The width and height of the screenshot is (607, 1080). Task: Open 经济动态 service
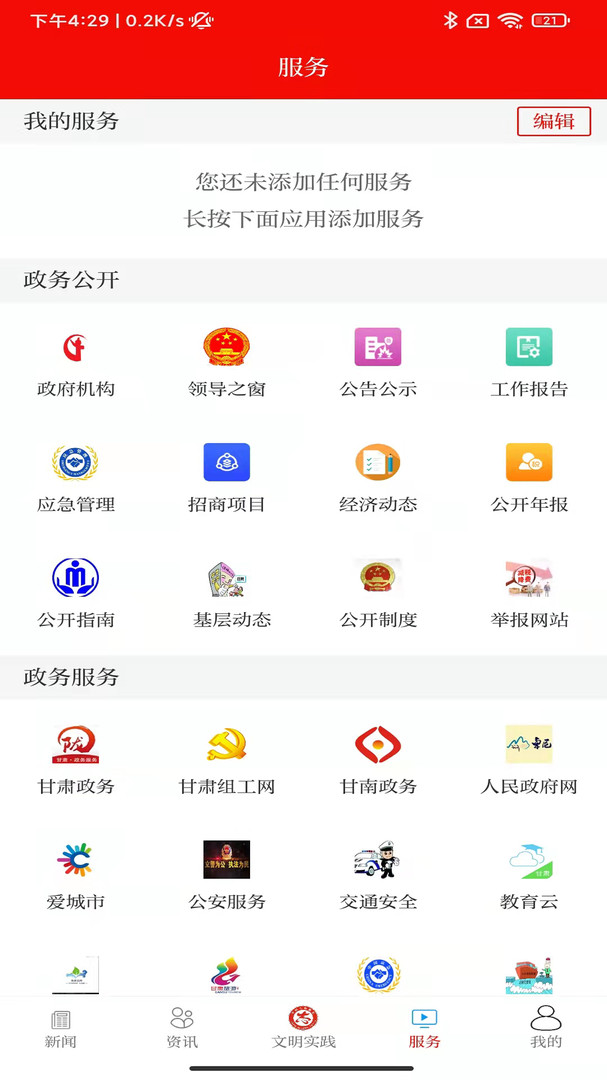click(x=378, y=477)
